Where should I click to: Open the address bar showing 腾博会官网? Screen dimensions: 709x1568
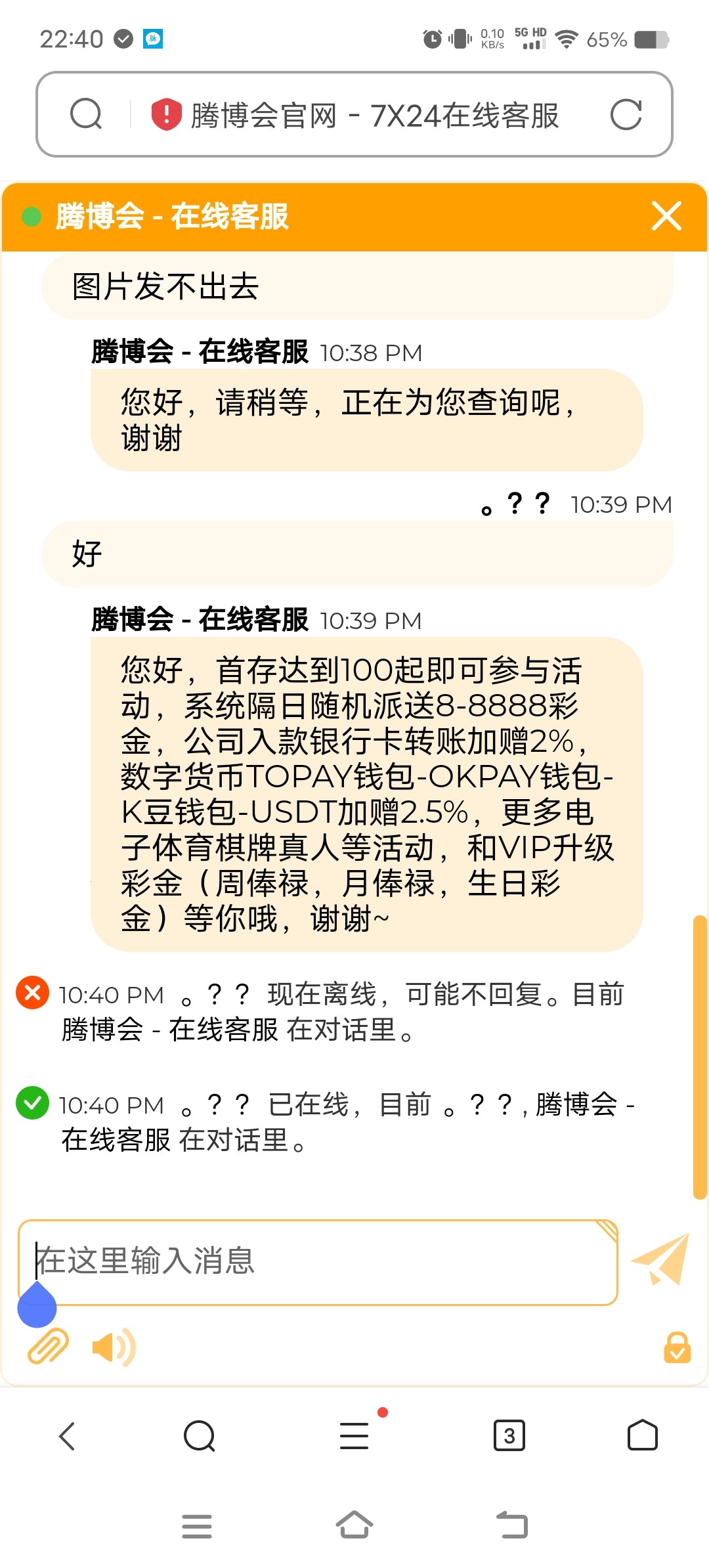pyautogui.click(x=374, y=116)
